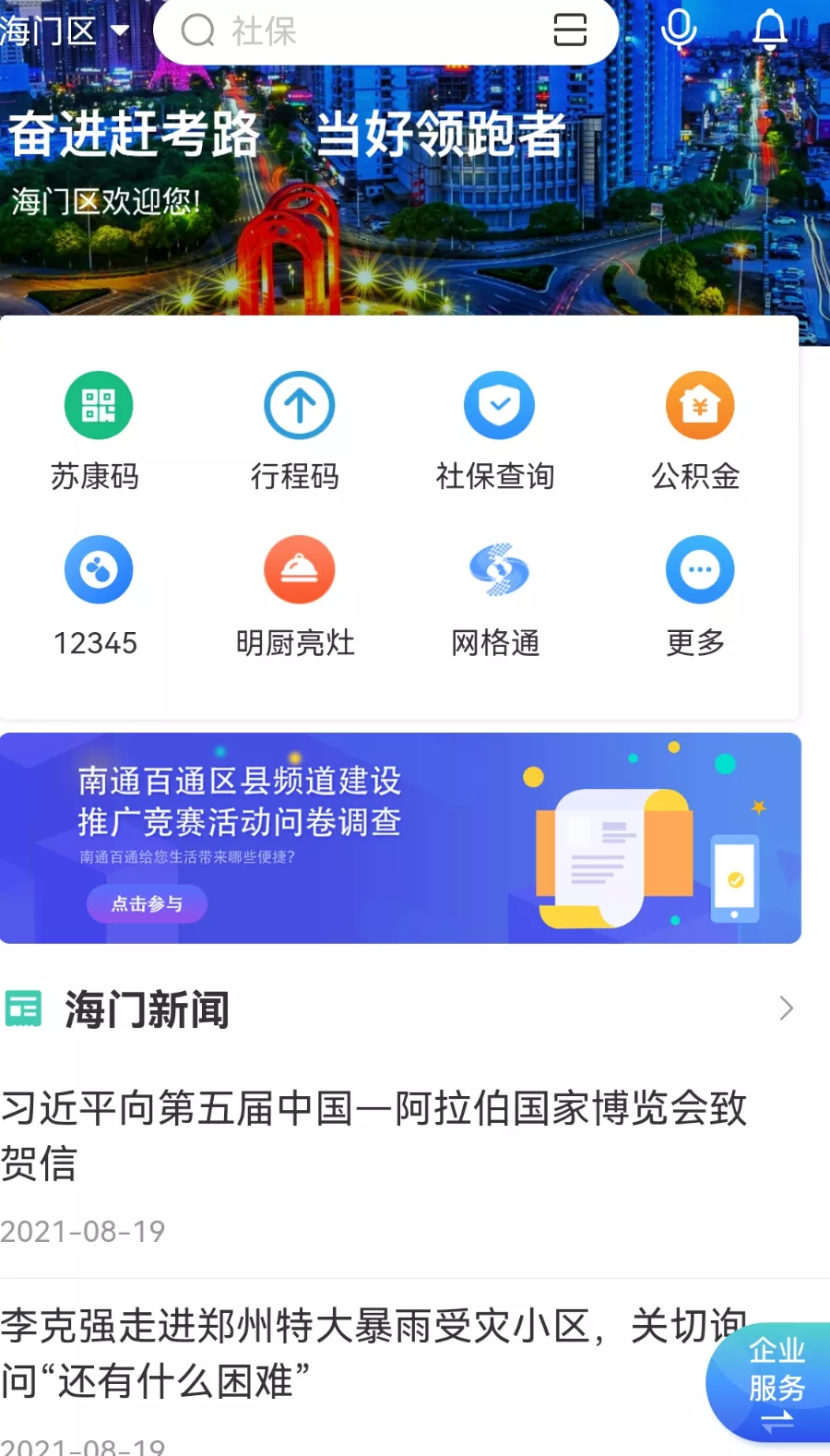
Task: Read article about 中国—阿拉伯国家博览会致贺信
Action: point(373,1135)
